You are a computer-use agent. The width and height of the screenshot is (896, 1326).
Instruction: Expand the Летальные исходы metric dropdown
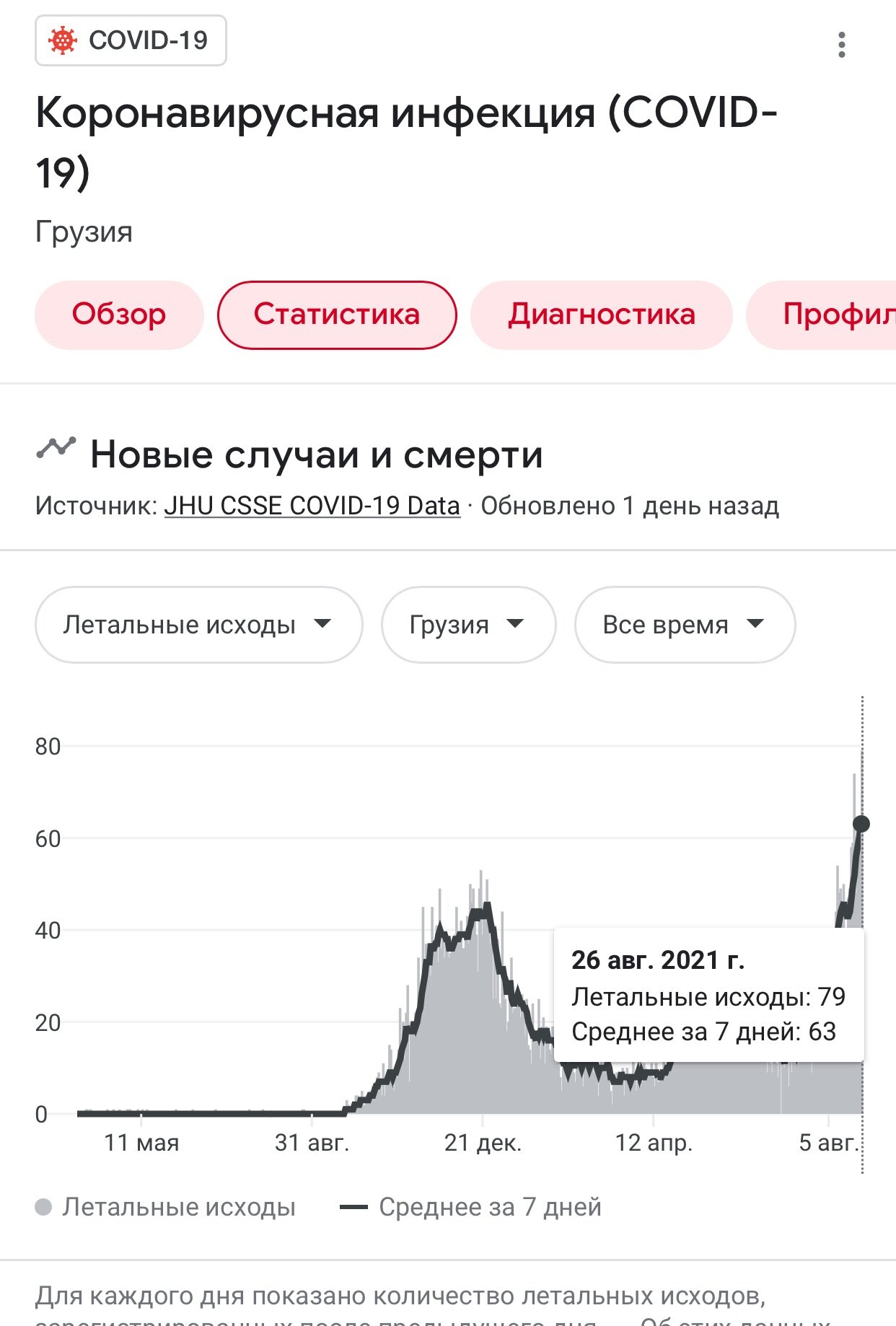point(198,624)
